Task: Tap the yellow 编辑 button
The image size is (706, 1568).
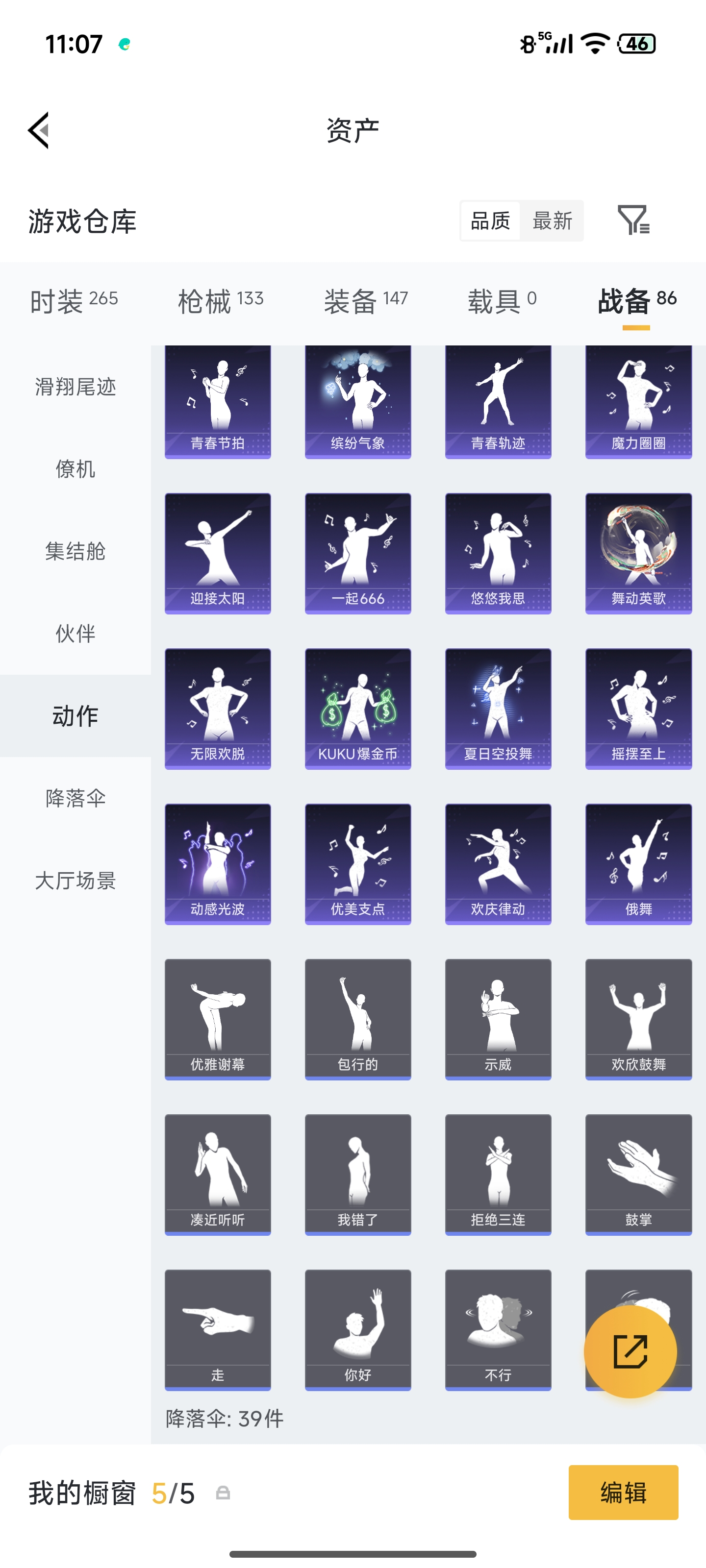Action: point(623,1492)
